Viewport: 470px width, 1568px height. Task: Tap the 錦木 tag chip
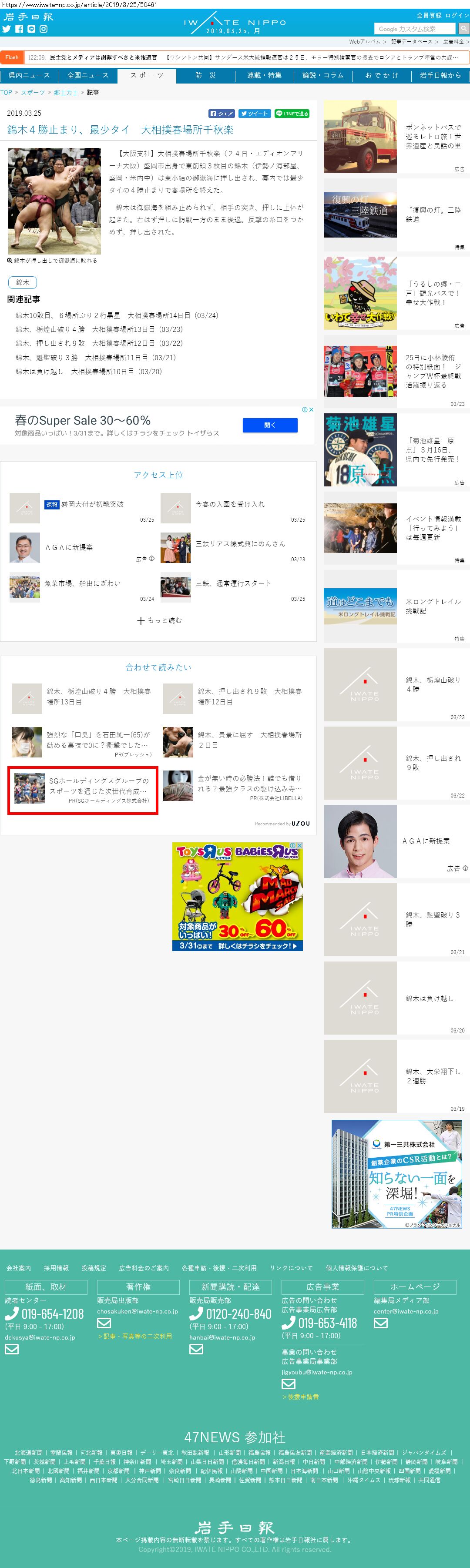point(23,282)
